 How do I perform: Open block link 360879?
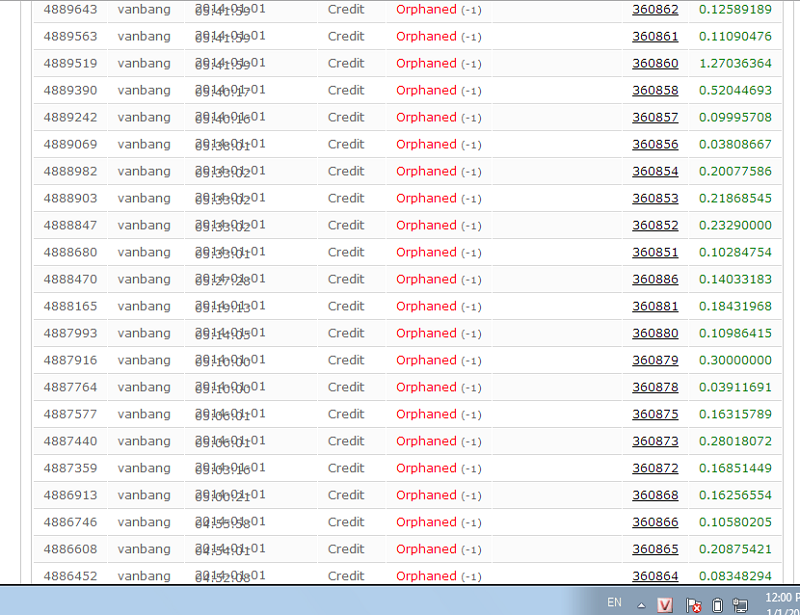click(655, 360)
